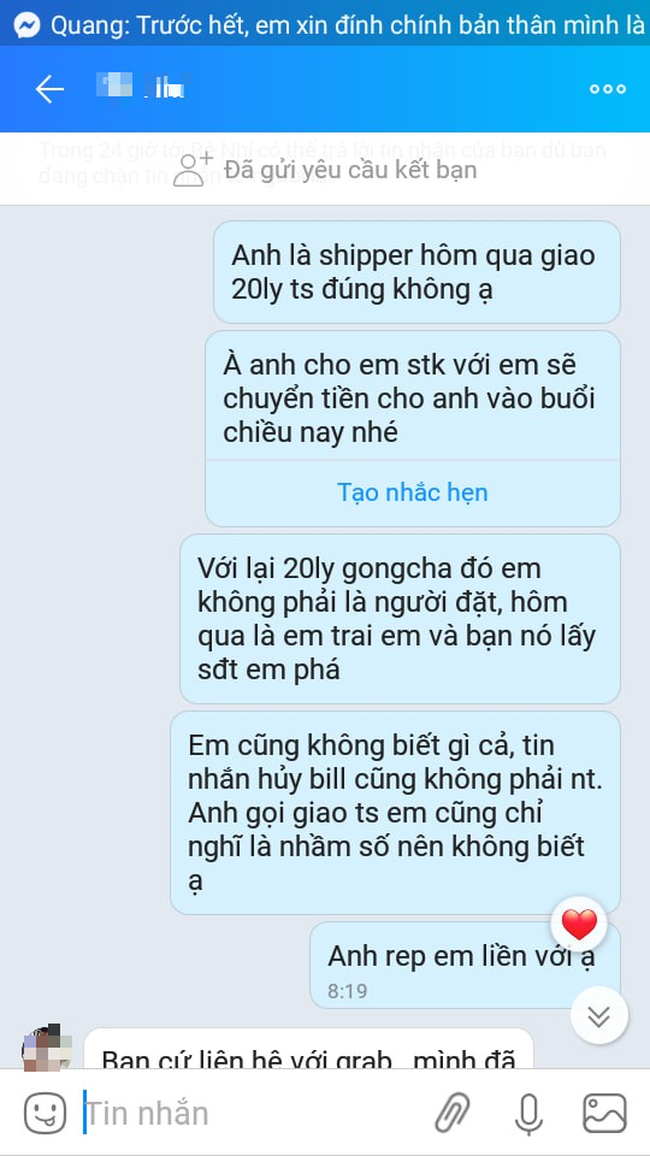Screen dimensions: 650x1156
Task: Tap the heart reaction on the last message
Action: 579,924
